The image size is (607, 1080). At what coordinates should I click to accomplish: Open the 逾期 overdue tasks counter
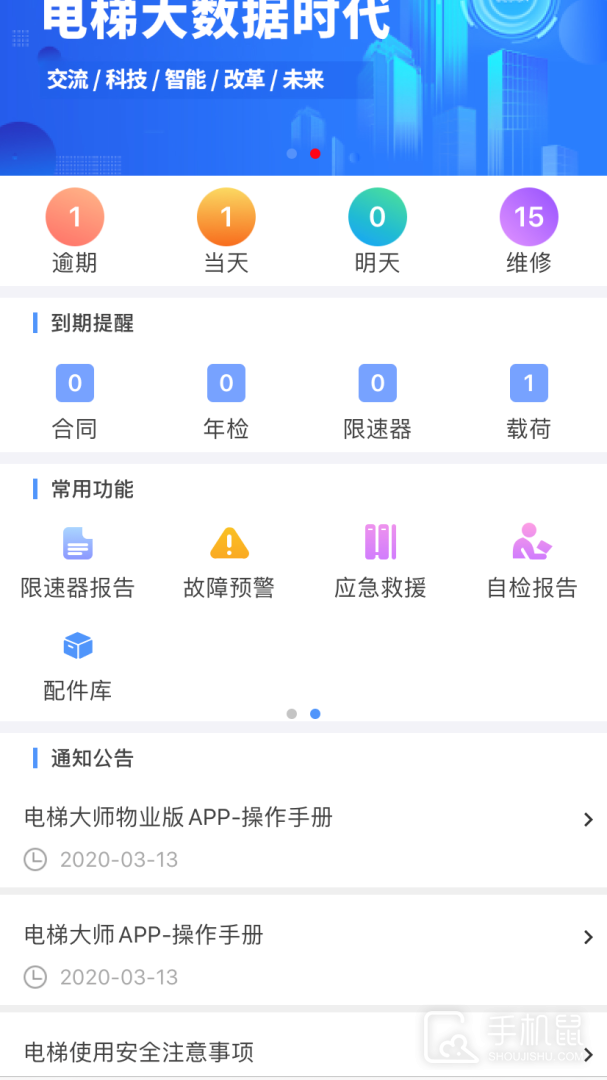point(75,231)
